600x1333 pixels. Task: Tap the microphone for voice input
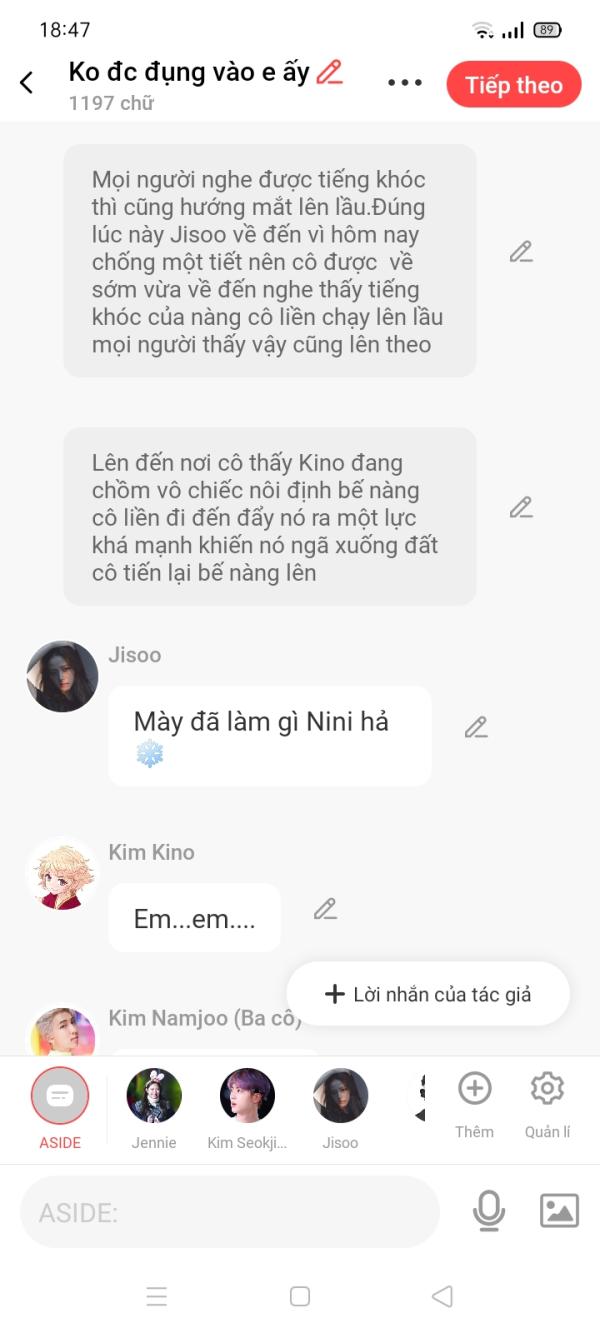point(488,1212)
